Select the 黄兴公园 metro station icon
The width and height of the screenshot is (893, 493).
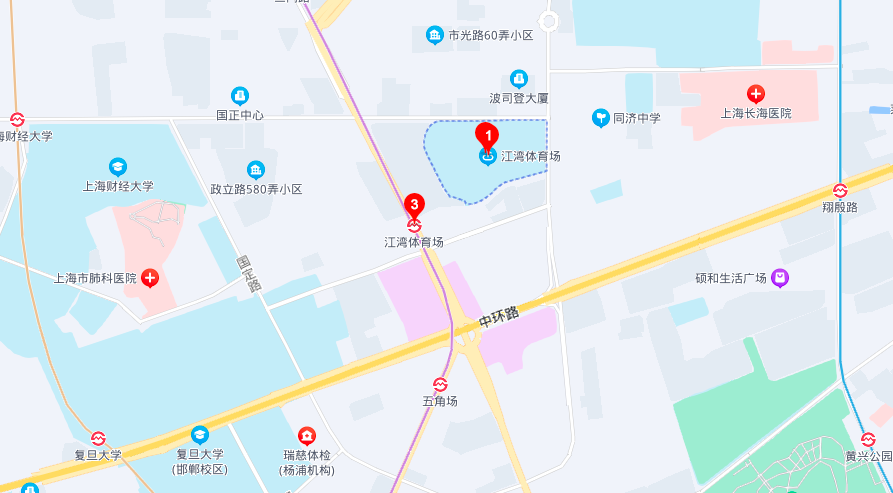coord(868,438)
